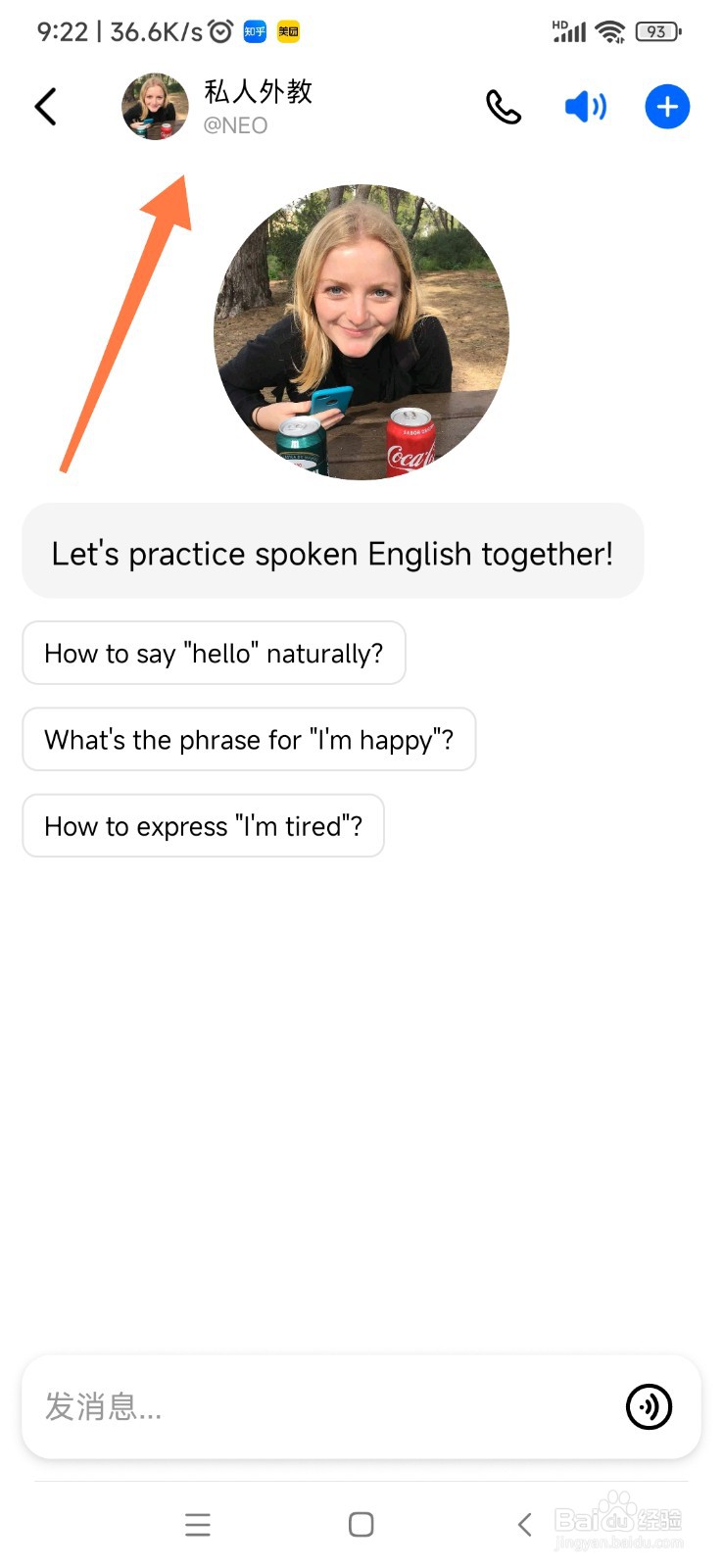Start a voice call with the tutor
Screen dimensions: 723x1568
click(504, 107)
